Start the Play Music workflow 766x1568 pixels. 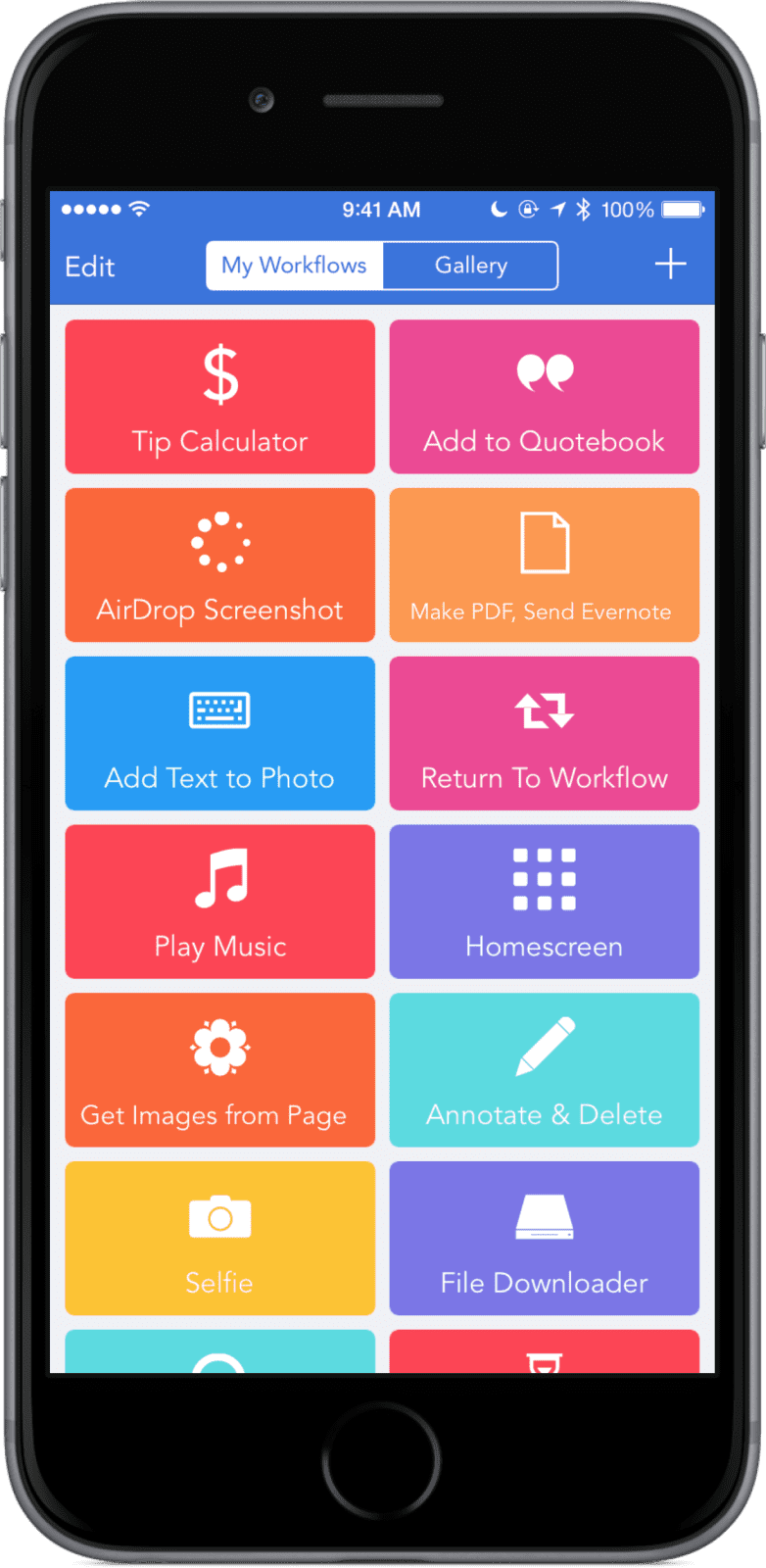(x=219, y=902)
